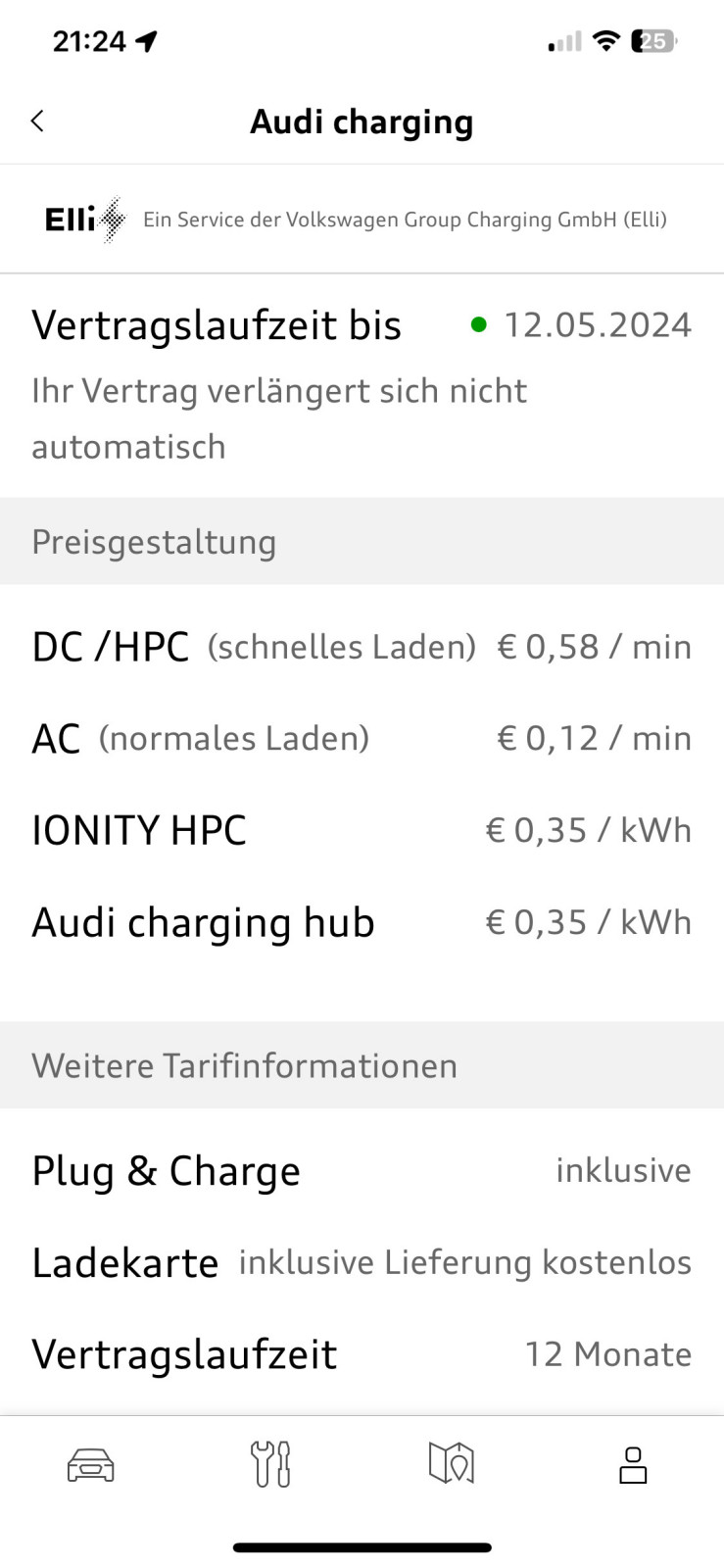Open the map icon for charging stations
Viewport: 724px width, 1568px height.
[452, 1464]
